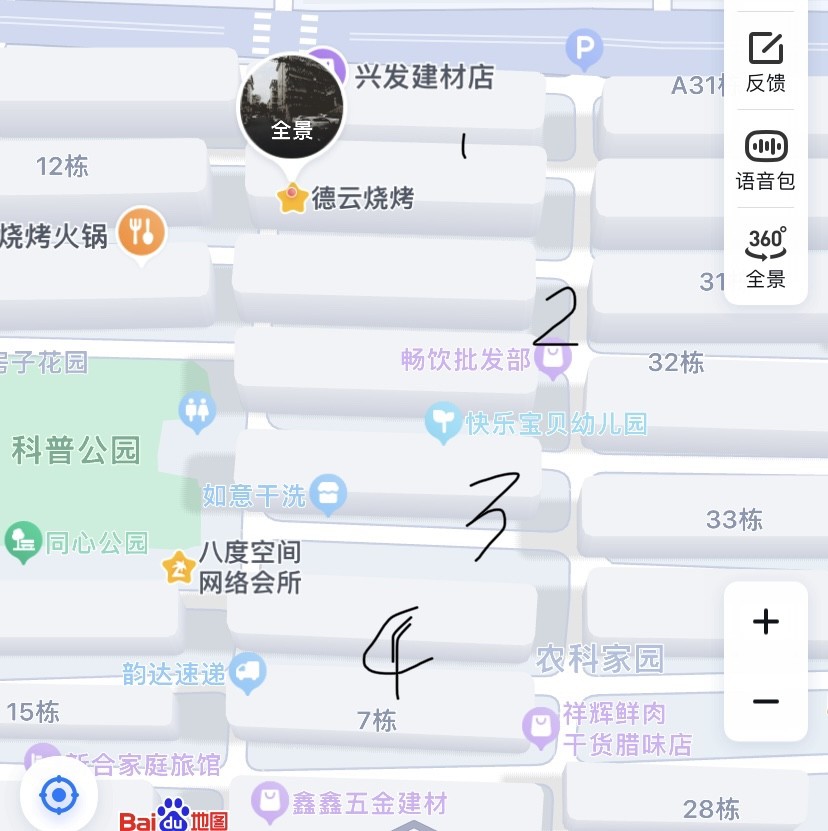The image size is (828, 831).
Task: Open the 反馈 feedback button
Action: coord(766,61)
